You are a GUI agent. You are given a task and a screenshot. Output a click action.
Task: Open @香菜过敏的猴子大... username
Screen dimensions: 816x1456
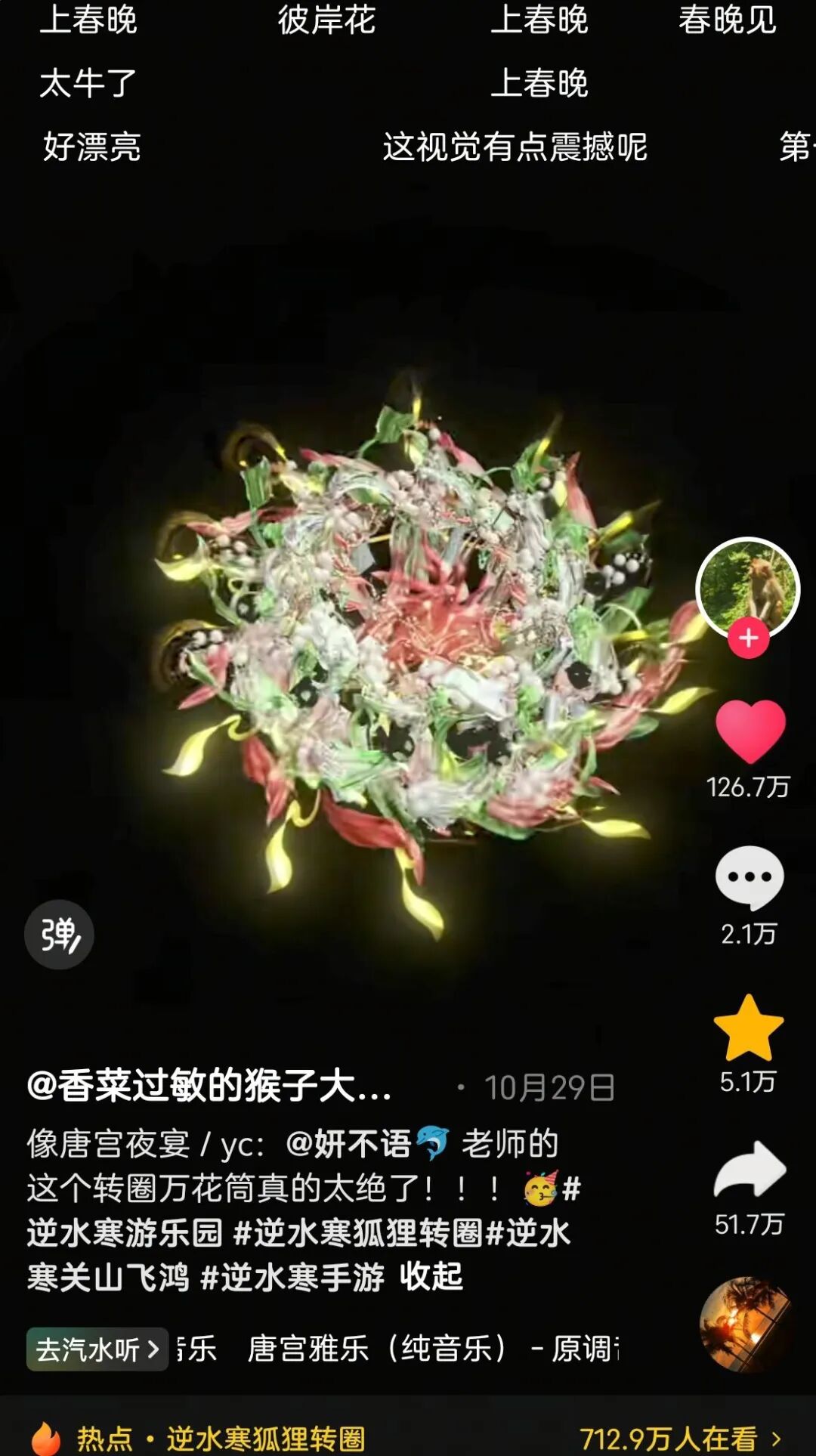[209, 1087]
